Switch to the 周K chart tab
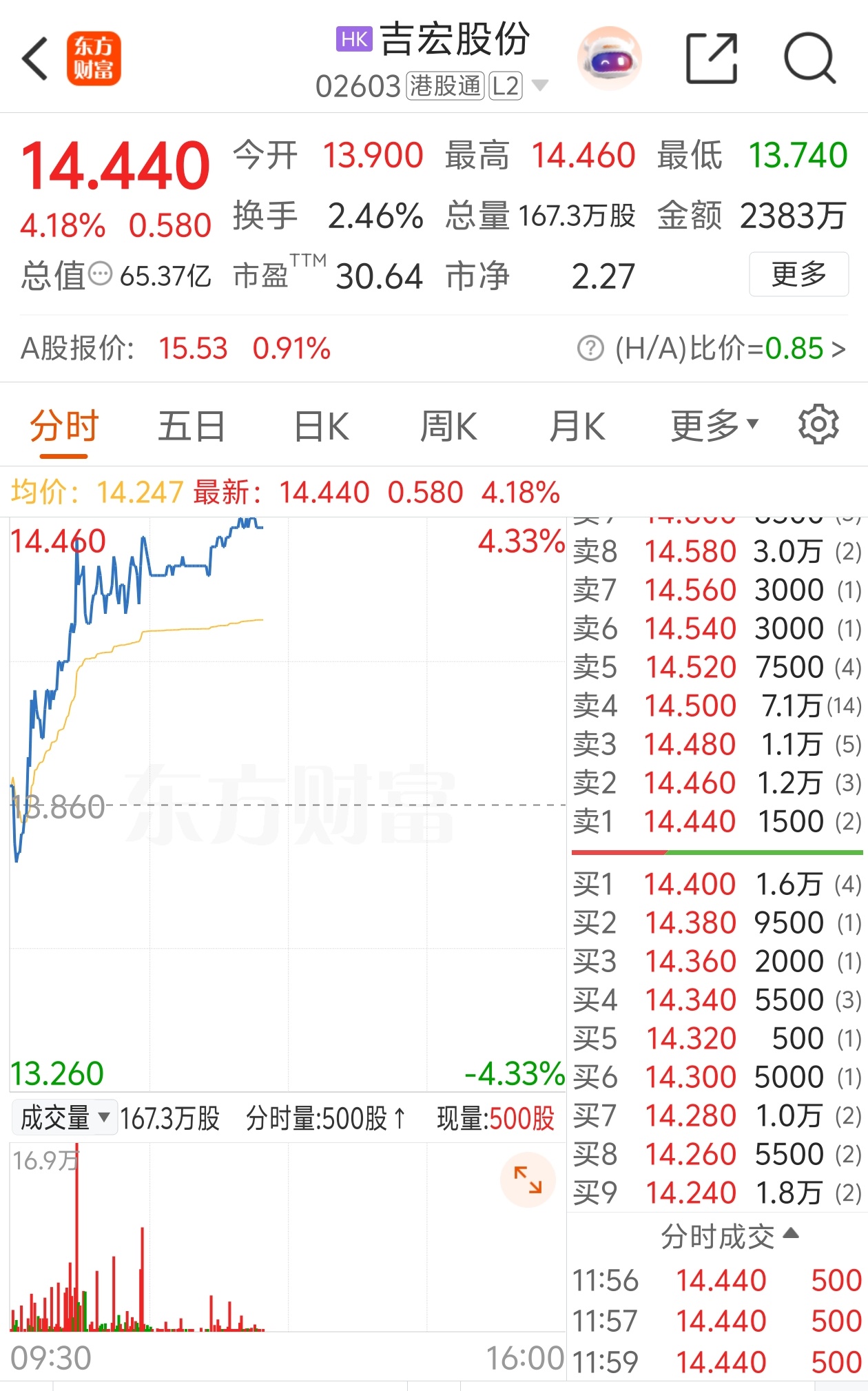 pos(449,426)
